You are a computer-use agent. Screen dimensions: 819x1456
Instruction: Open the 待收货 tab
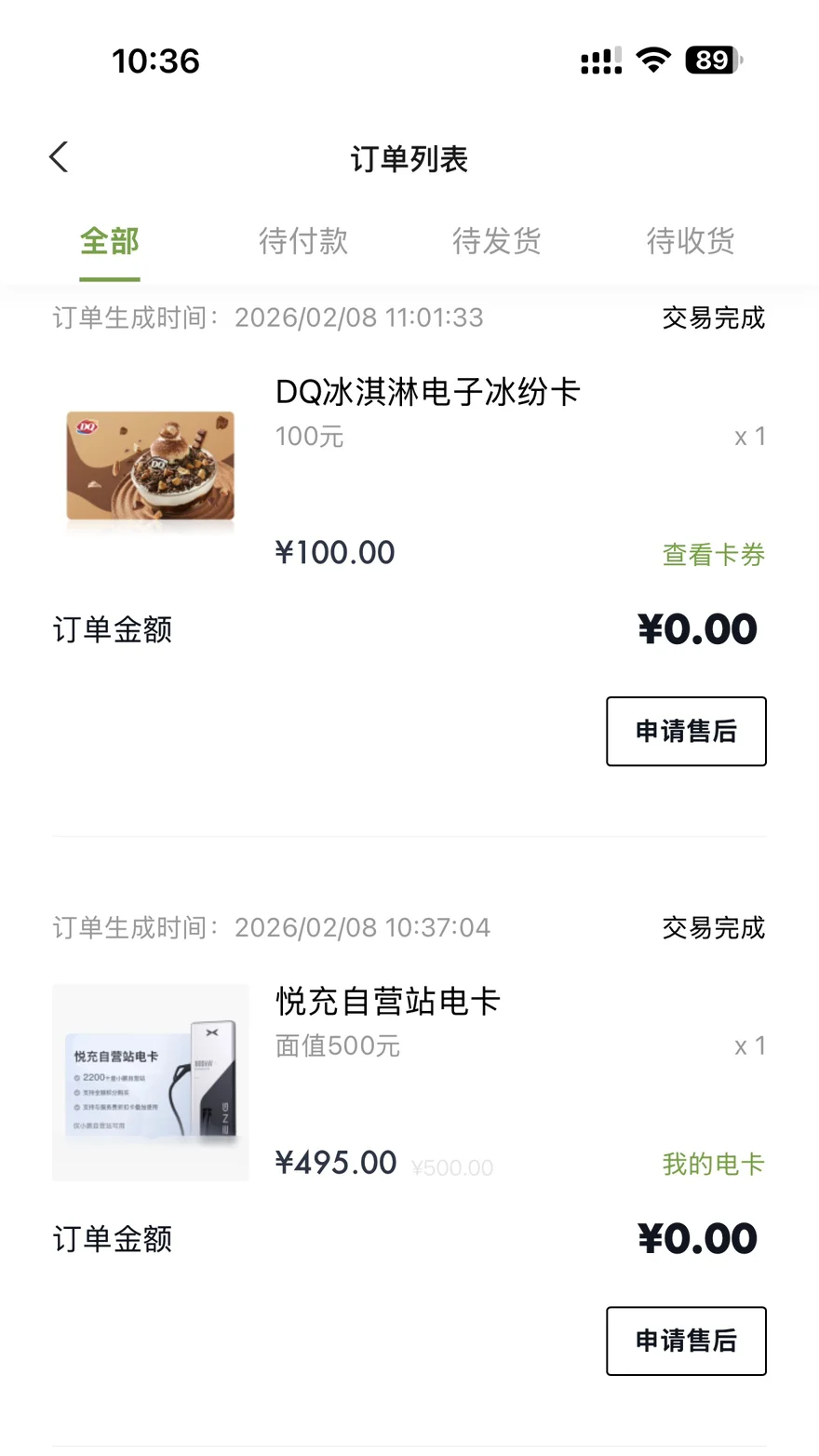point(691,242)
